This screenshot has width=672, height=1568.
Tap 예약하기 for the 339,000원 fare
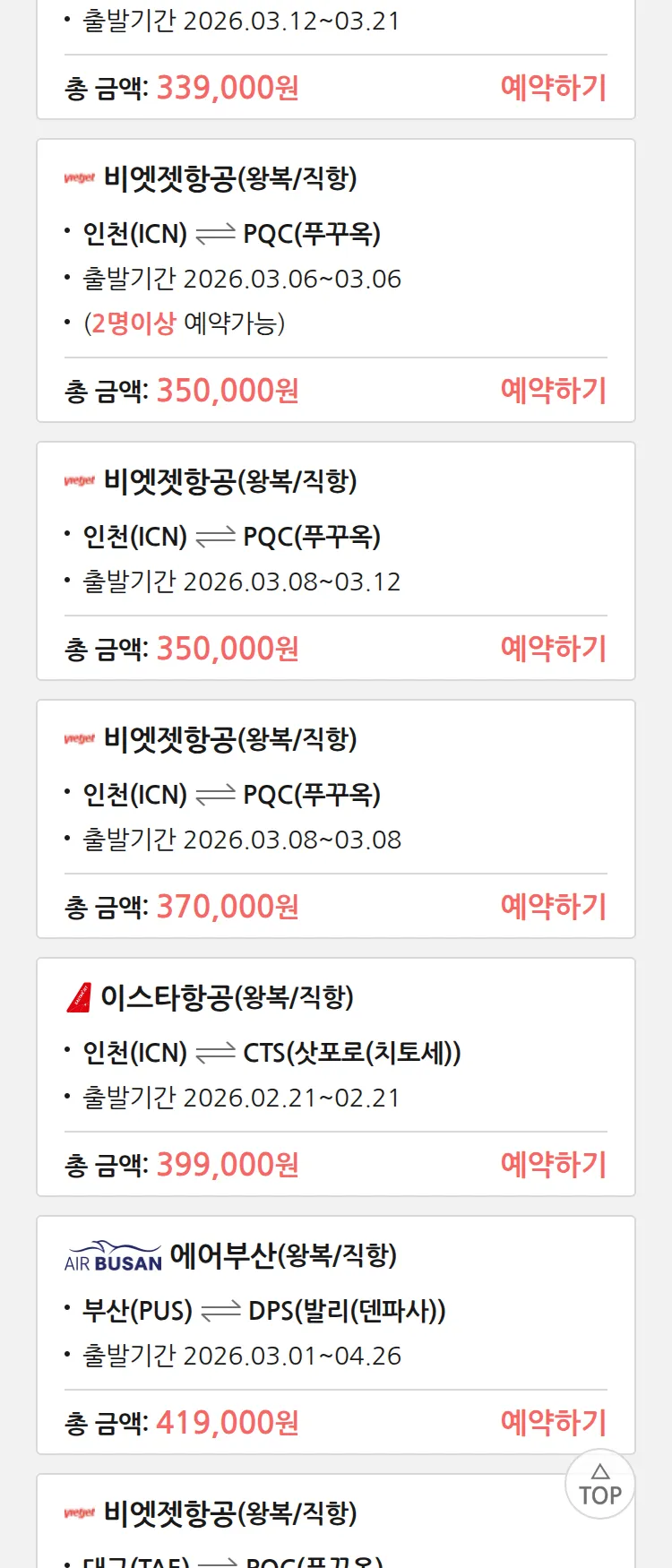[553, 88]
